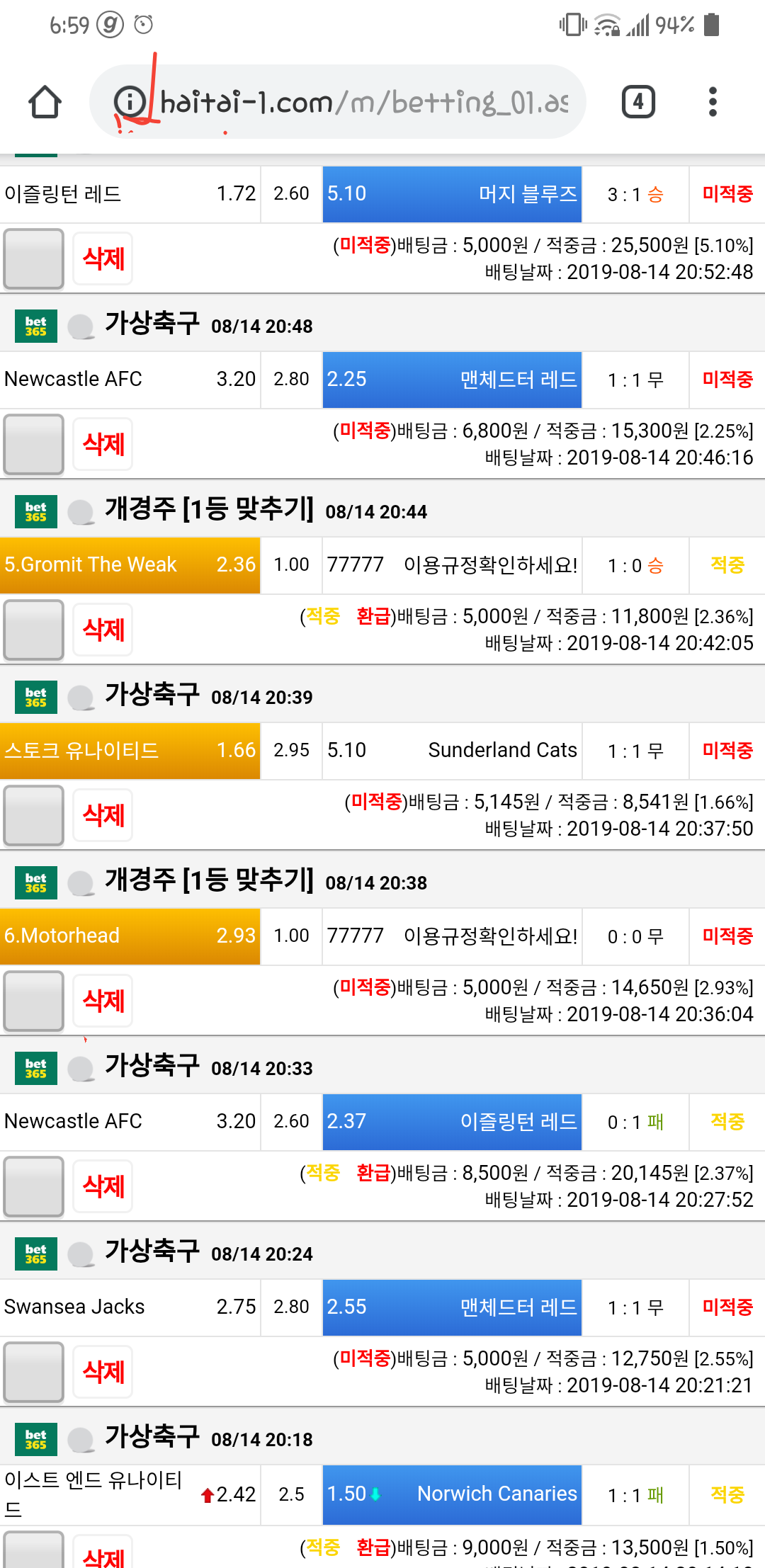Select checkbox for the 20:52:48 bet
The height and width of the screenshot is (1568, 765).
33,259
